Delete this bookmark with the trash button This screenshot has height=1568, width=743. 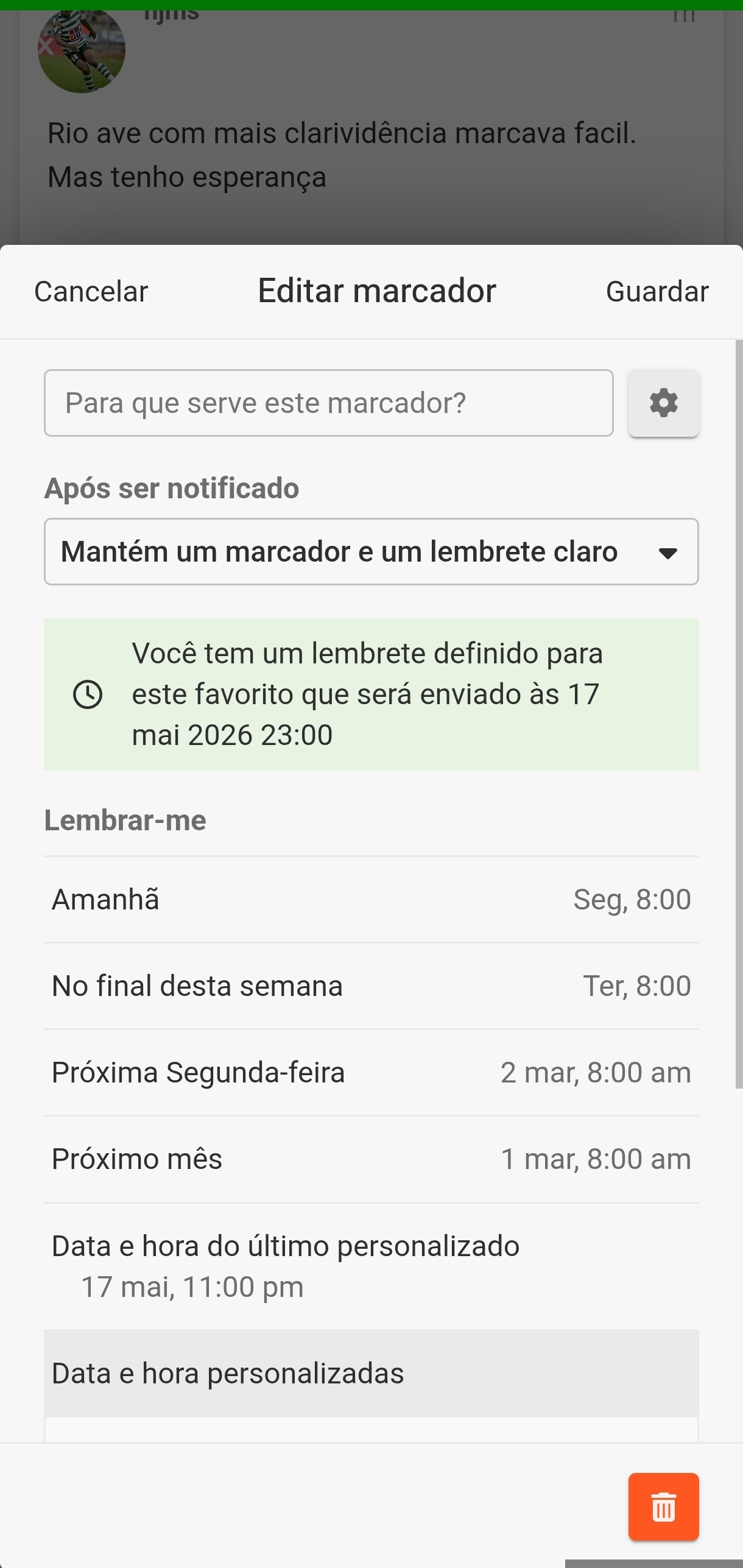coord(663,1507)
